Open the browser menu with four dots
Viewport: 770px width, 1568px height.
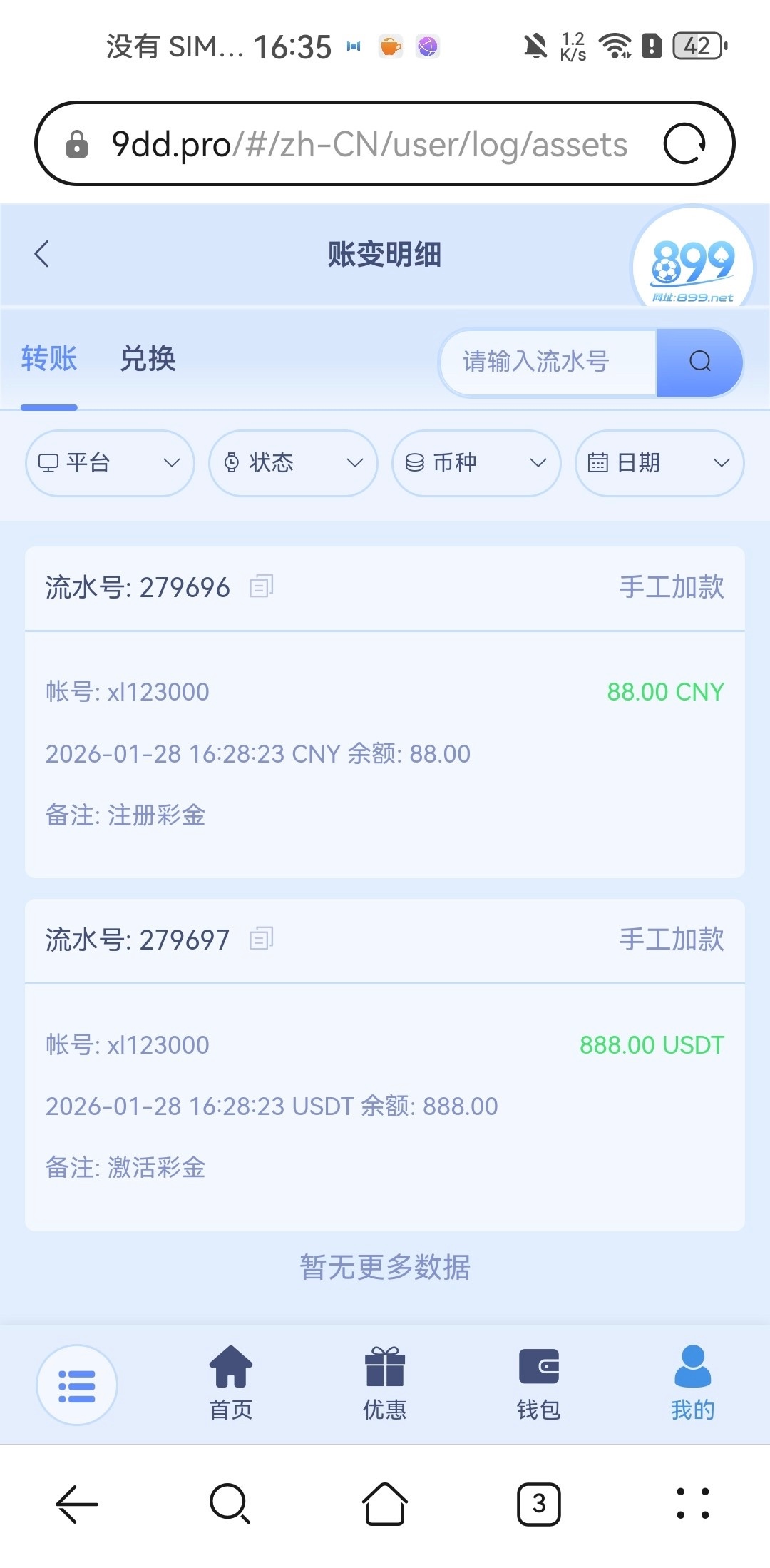pyautogui.click(x=692, y=1504)
